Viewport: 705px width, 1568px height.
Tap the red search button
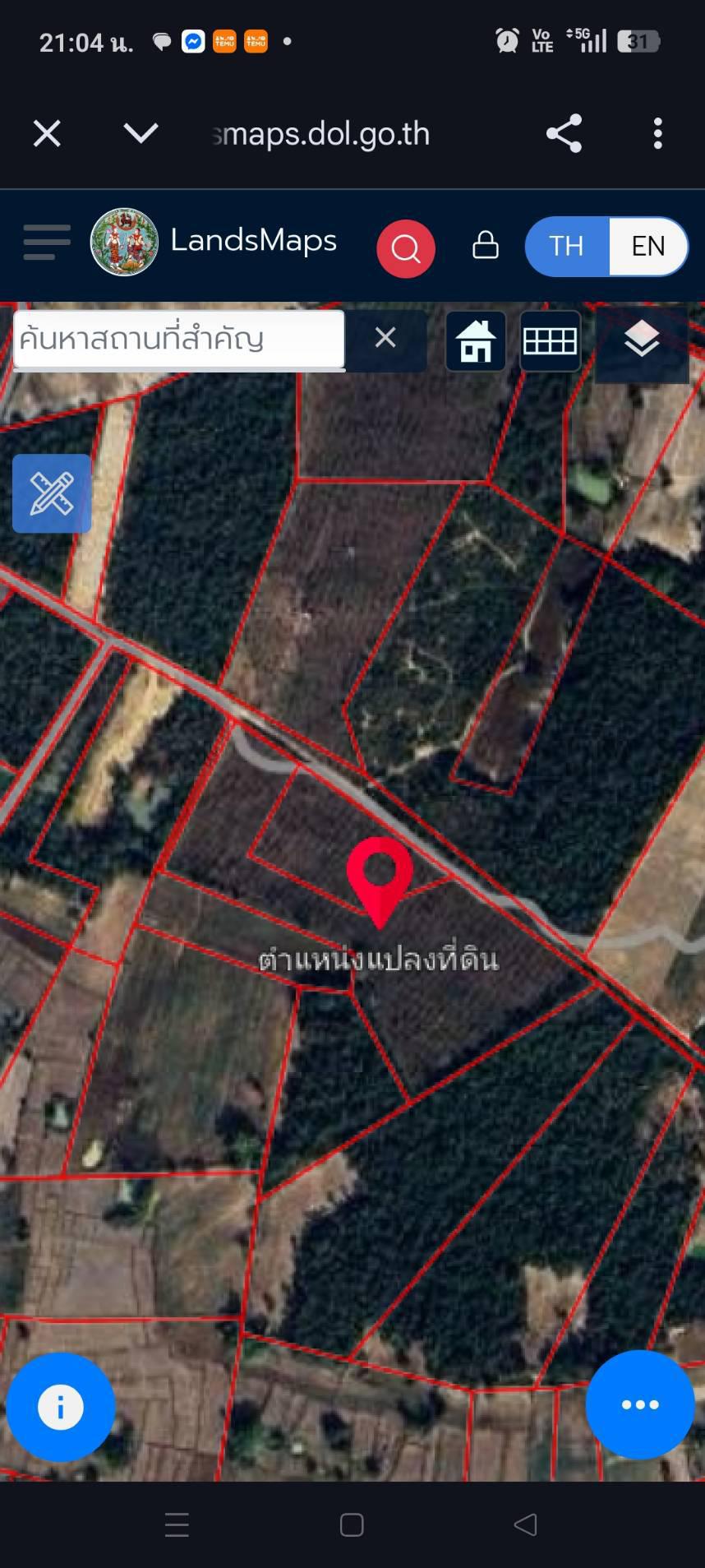pyautogui.click(x=405, y=247)
